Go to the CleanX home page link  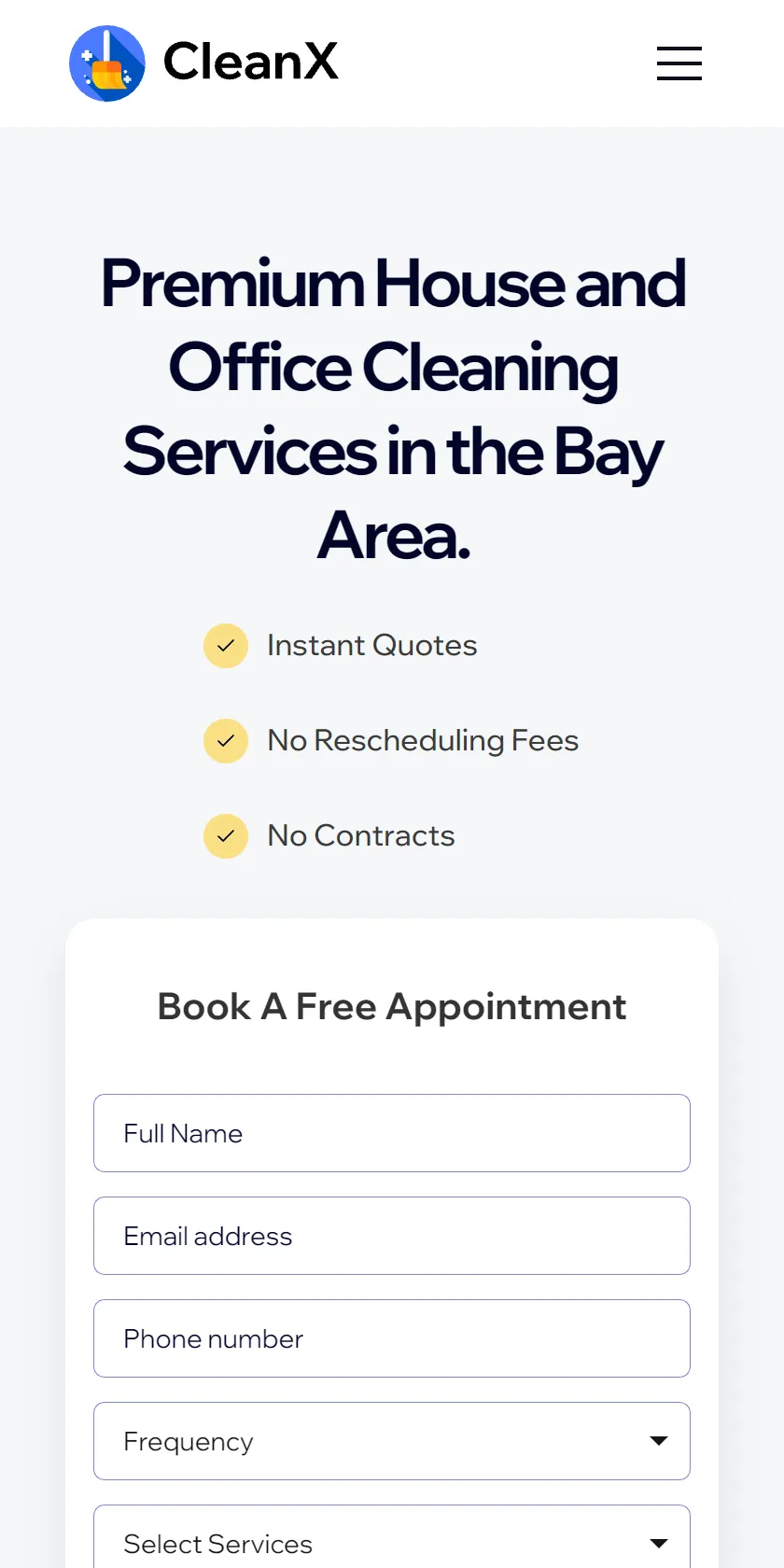pyautogui.click(x=203, y=63)
